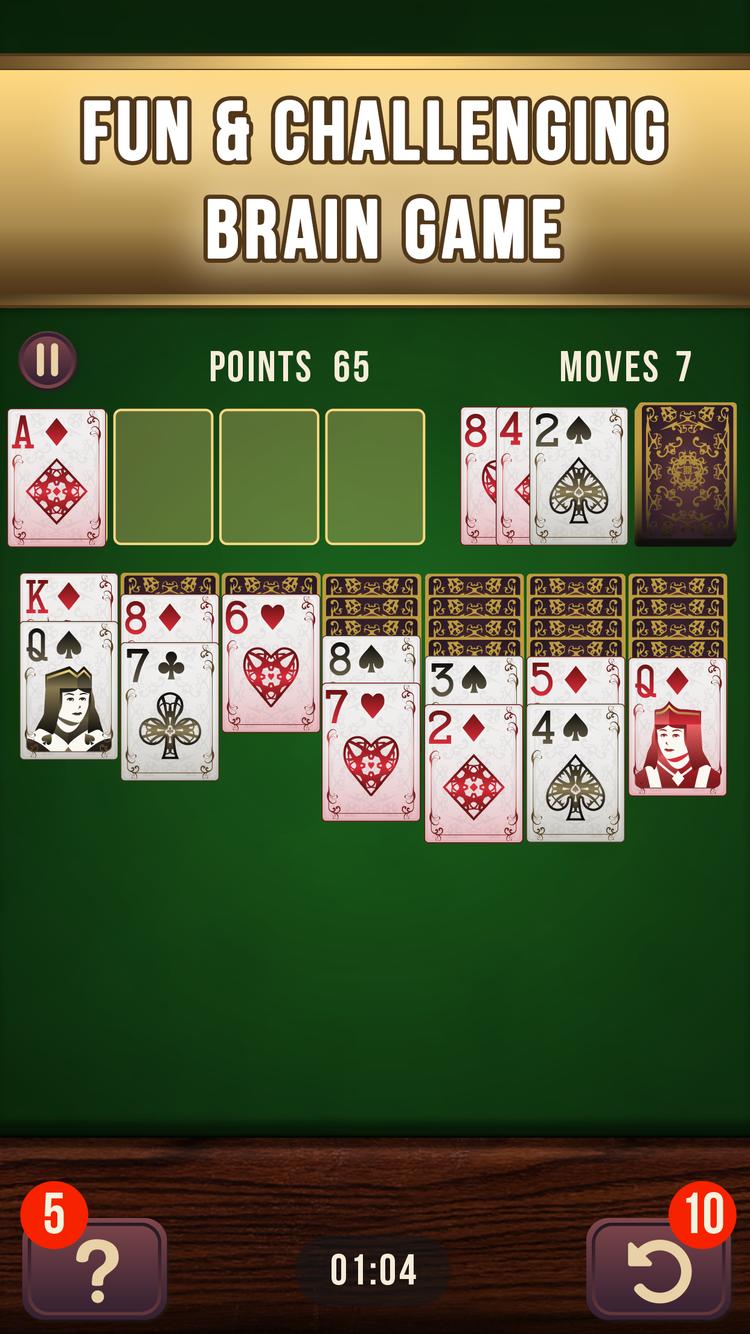This screenshot has height=1334, width=750.
Task: Select the 7 of hearts card
Action: 371,754
